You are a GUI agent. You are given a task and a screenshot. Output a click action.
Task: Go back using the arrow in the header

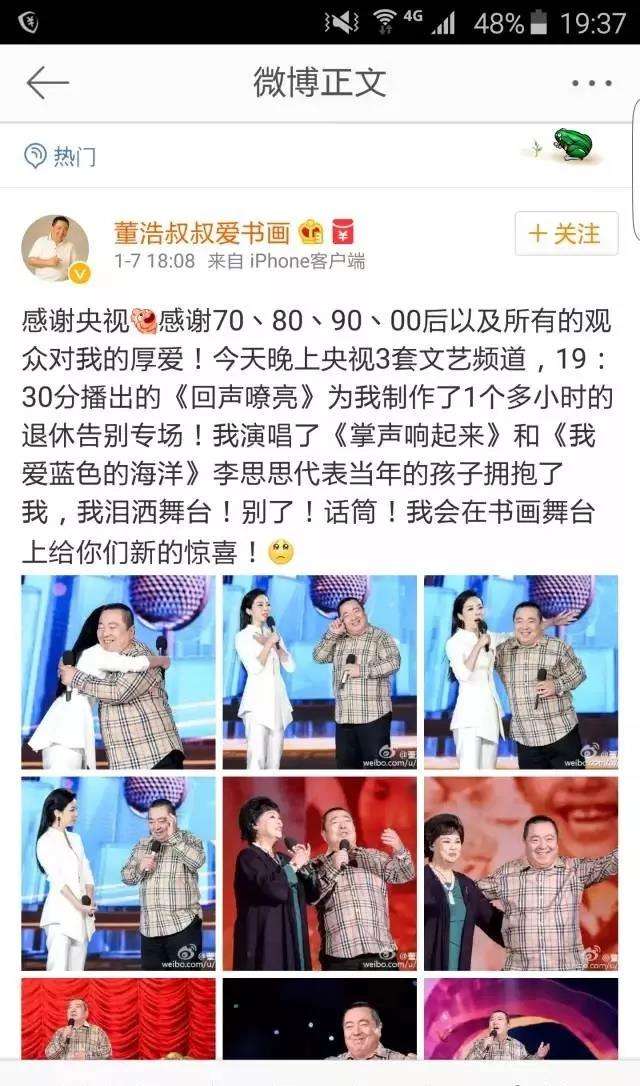click(47, 84)
